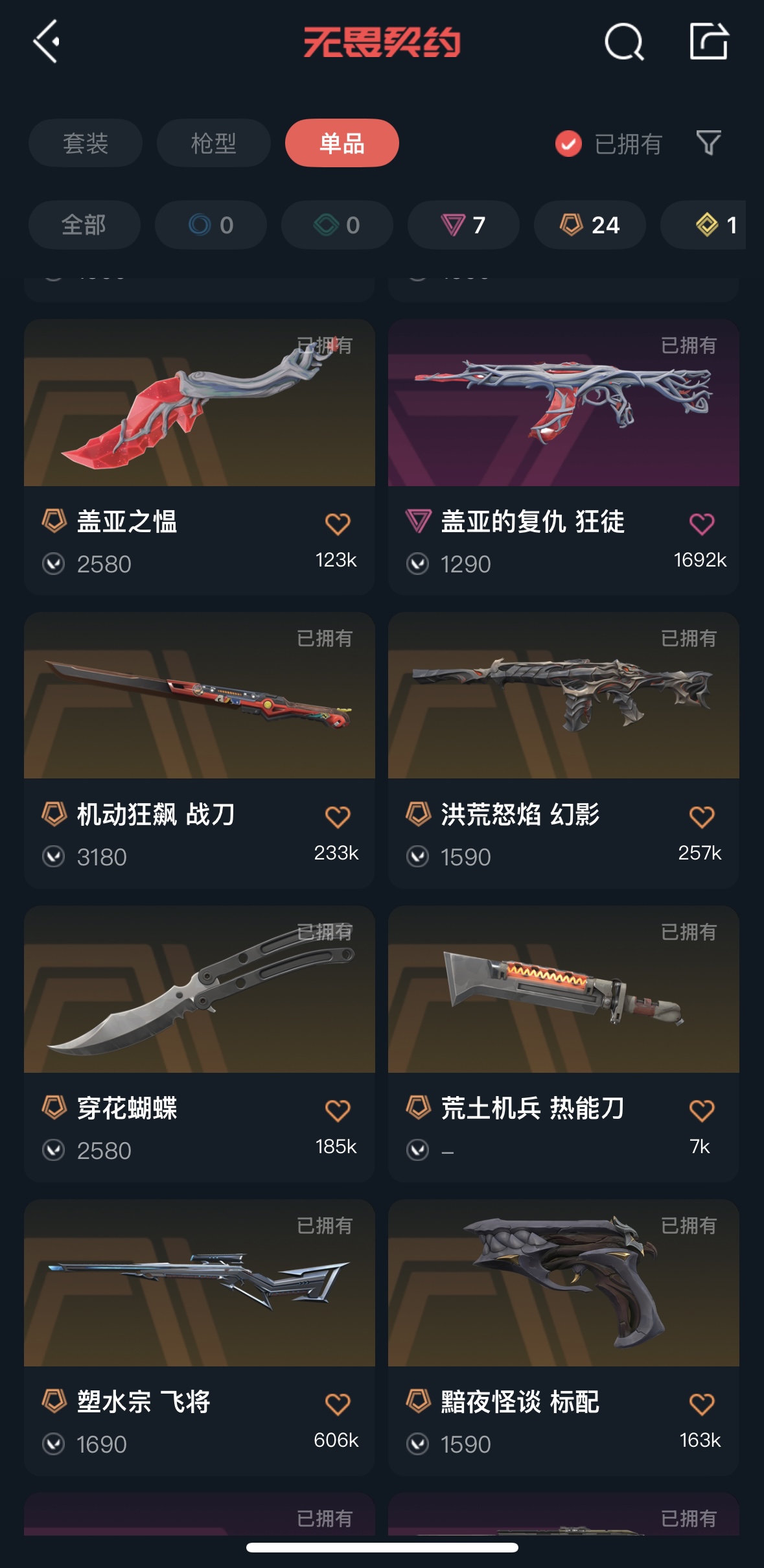Open search in the top bar
The width and height of the screenshot is (764, 1568).
(623, 42)
